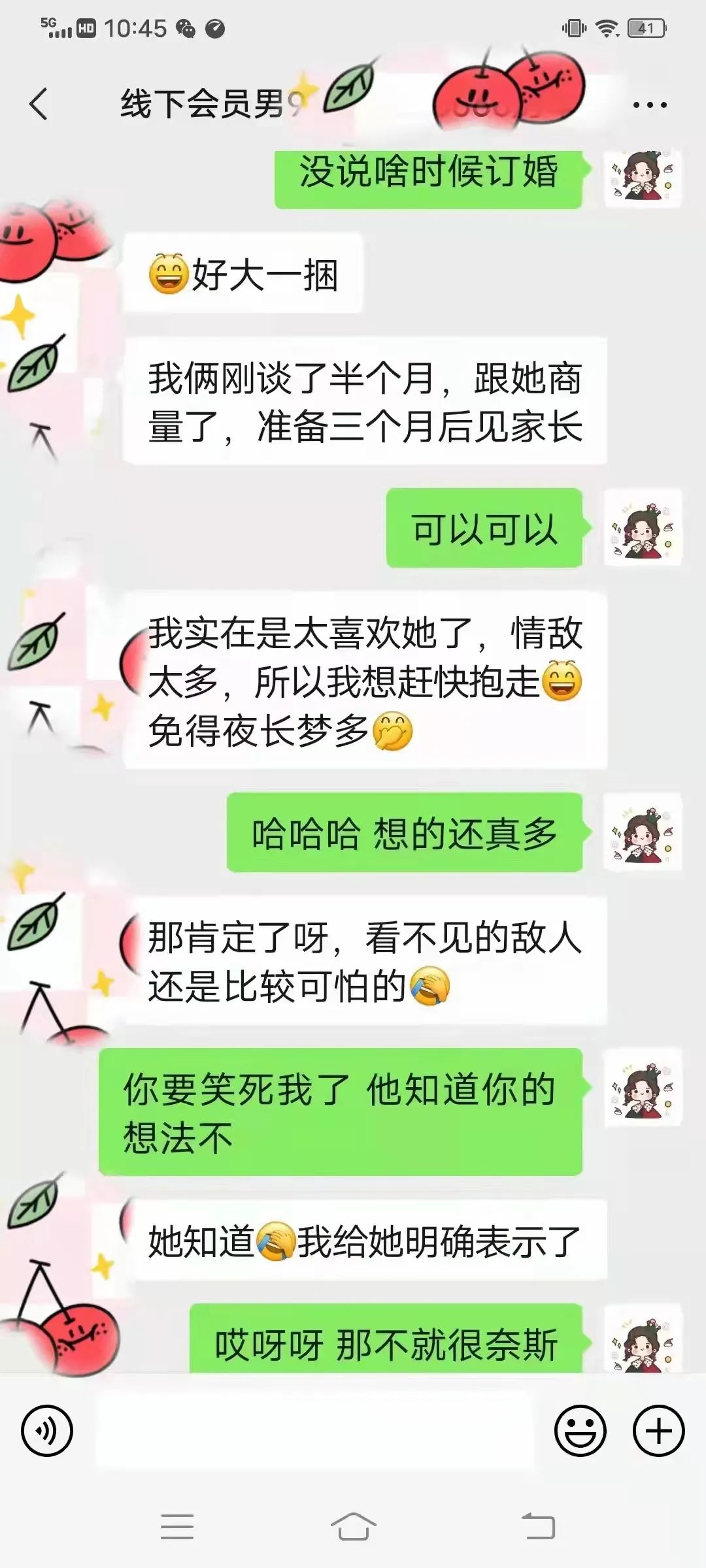Open the recent apps menu button
Viewport: 706px width, 1568px height.
click(177, 1527)
